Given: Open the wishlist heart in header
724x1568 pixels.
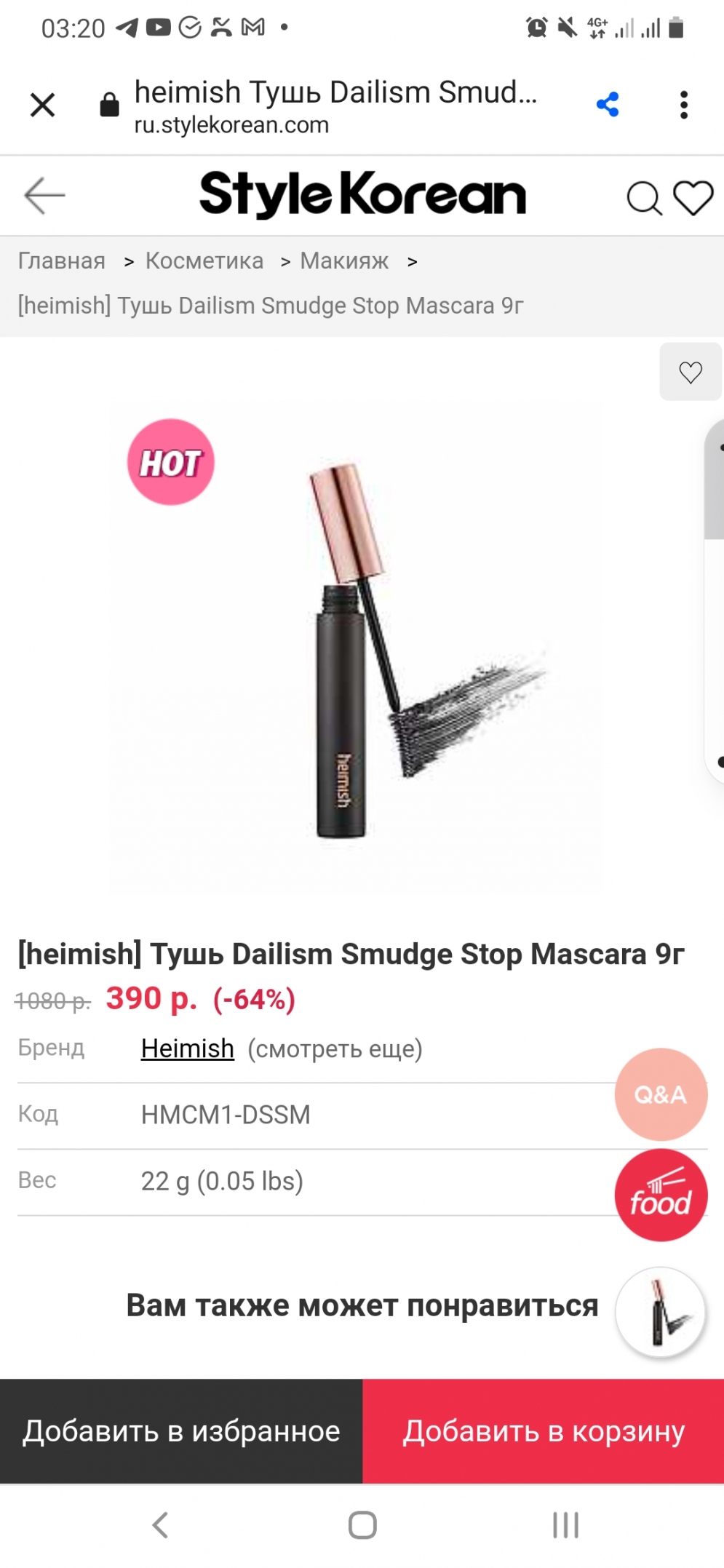Looking at the screenshot, I should click(x=693, y=197).
